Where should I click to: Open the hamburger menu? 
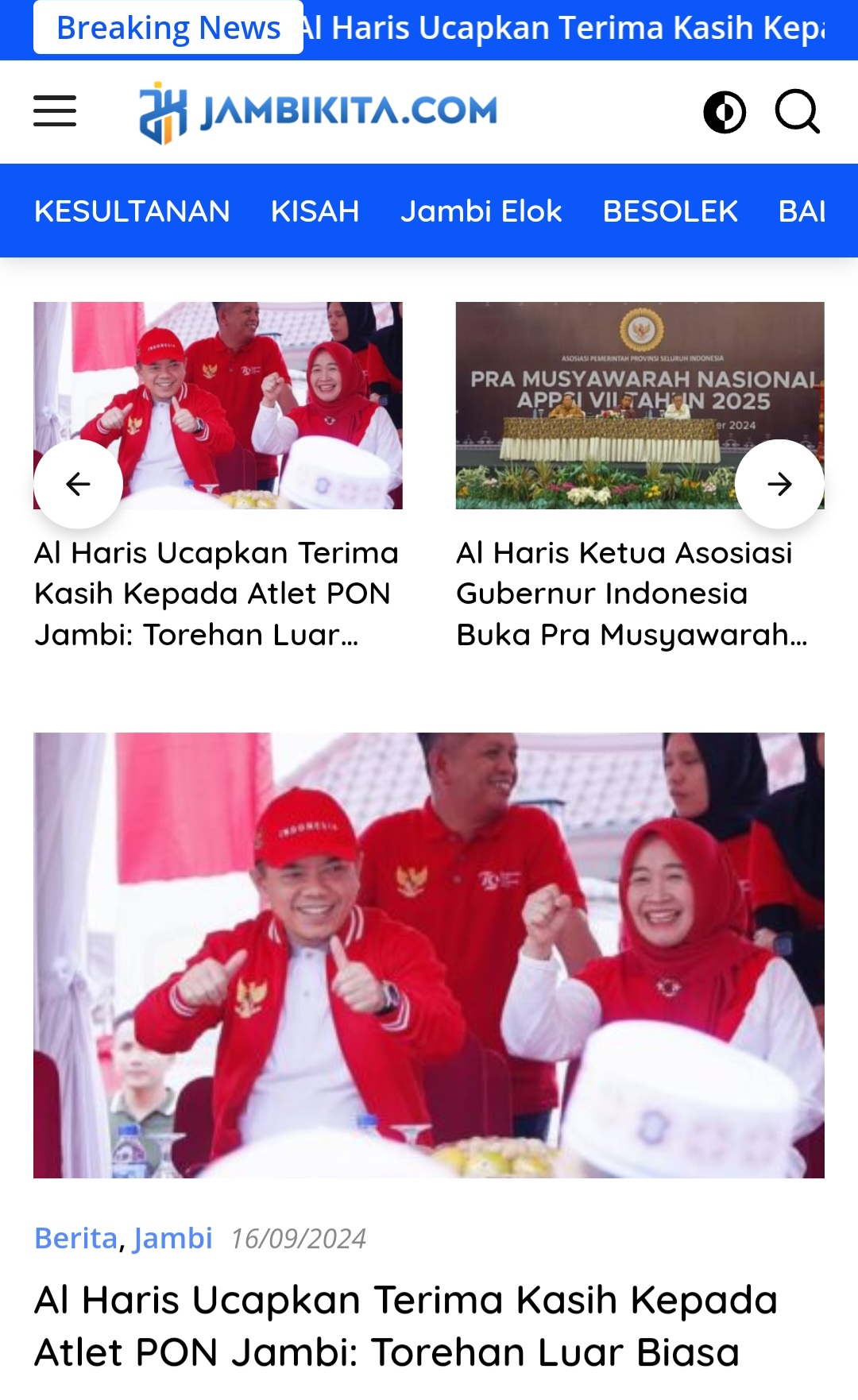coord(55,111)
